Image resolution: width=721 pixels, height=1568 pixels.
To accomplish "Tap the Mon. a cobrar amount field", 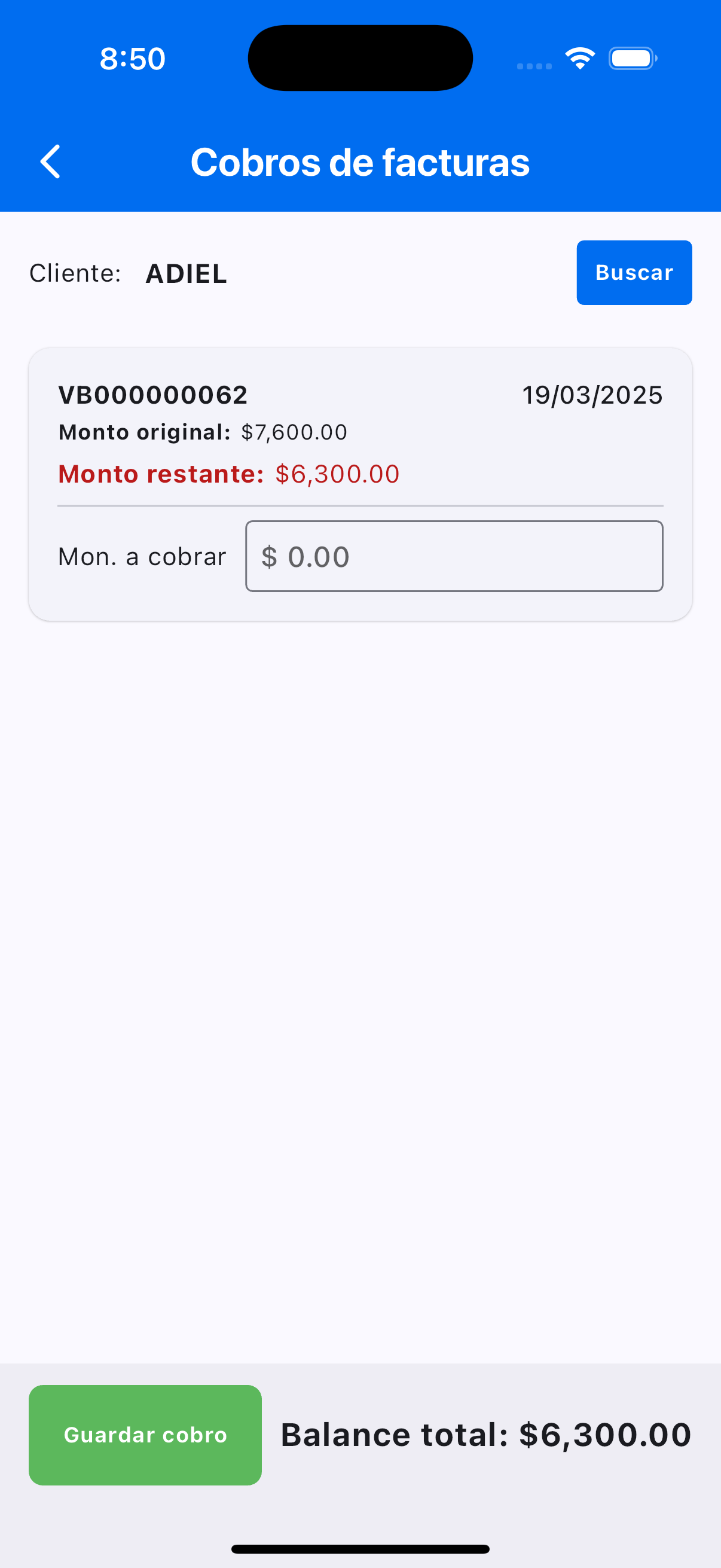I will click(454, 556).
